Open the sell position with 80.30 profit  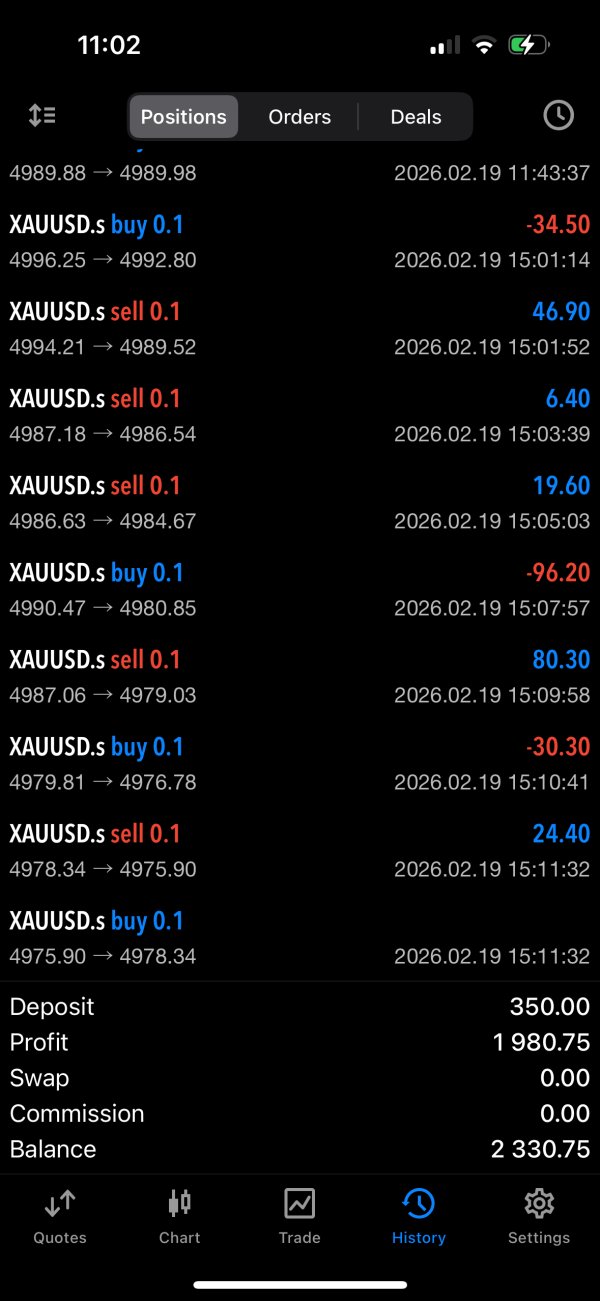(299, 677)
